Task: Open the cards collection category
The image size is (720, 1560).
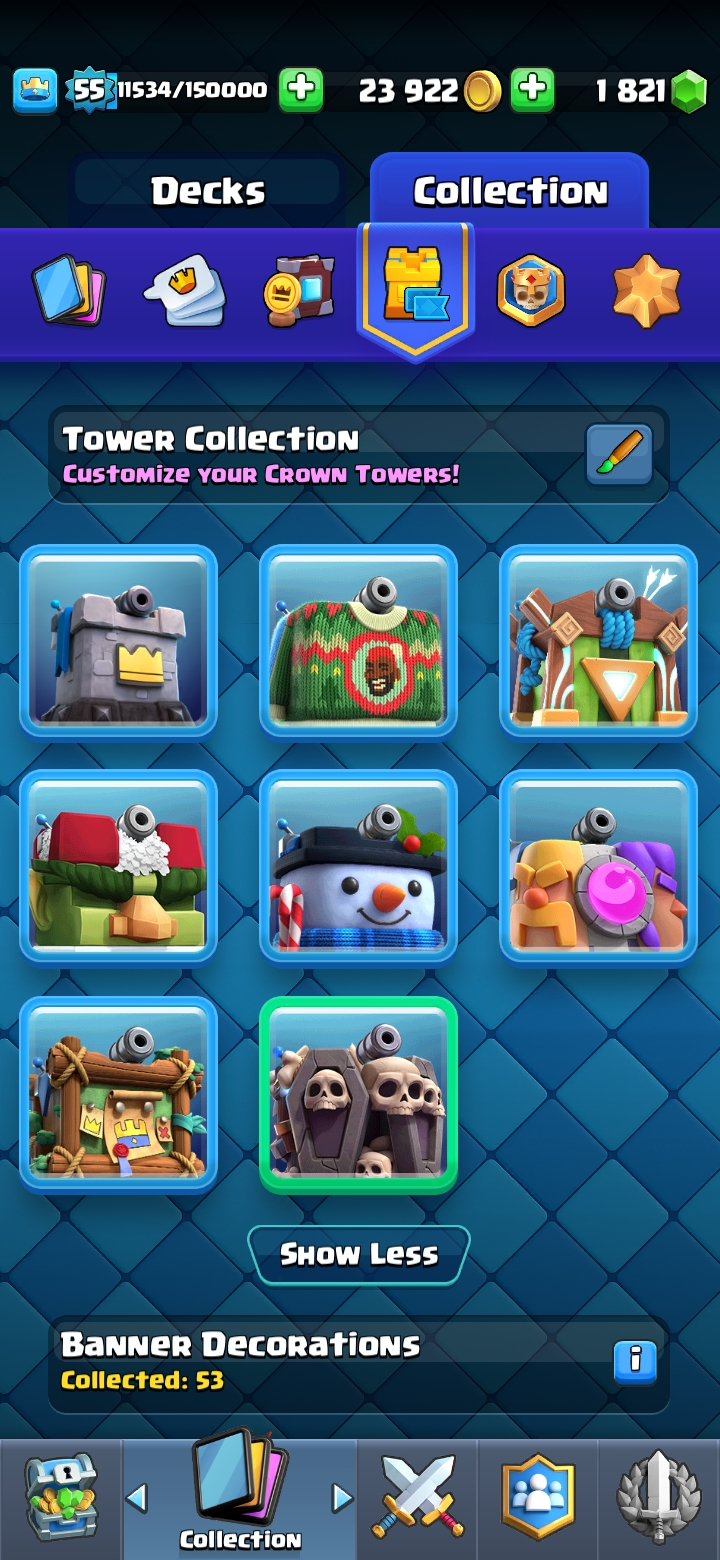Action: (68, 292)
